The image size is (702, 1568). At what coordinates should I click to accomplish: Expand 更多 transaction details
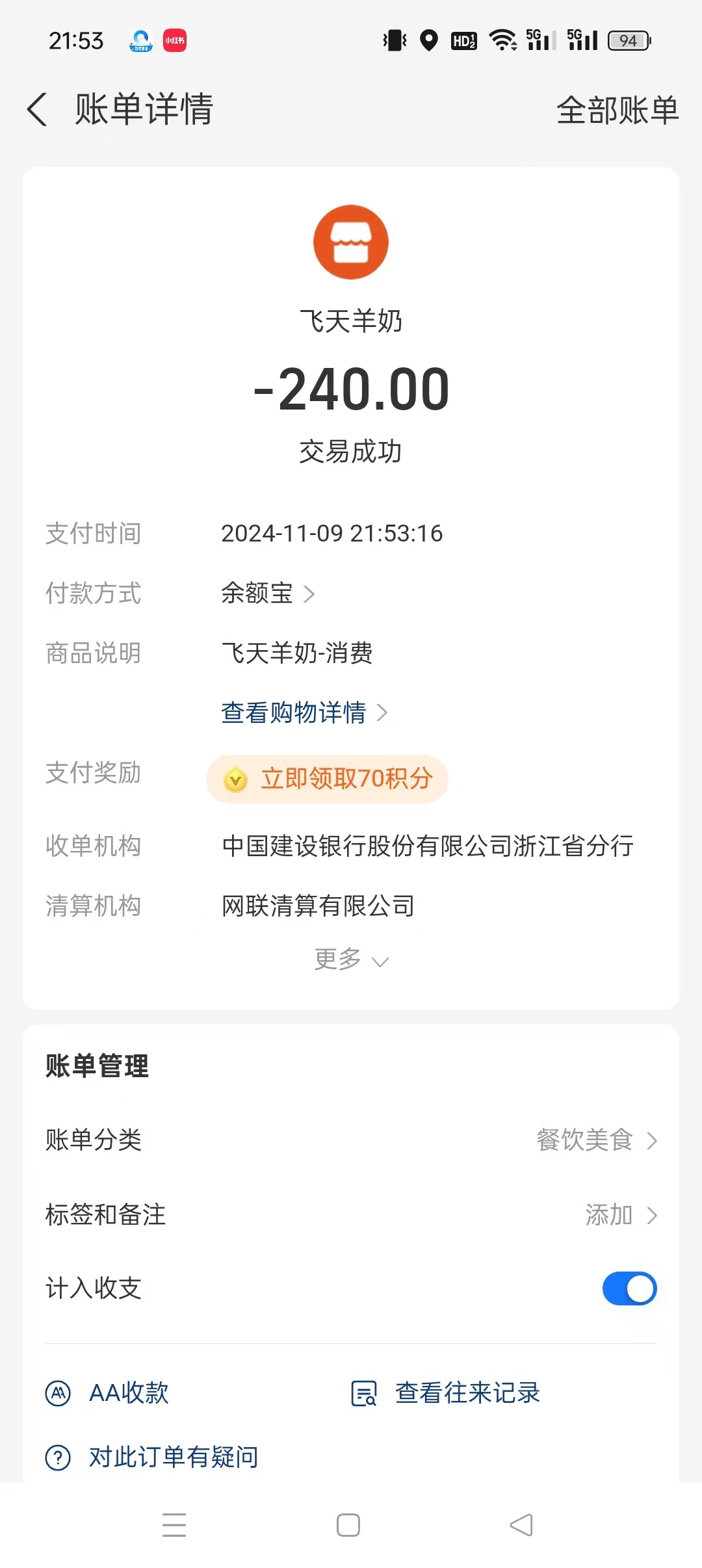(351, 960)
